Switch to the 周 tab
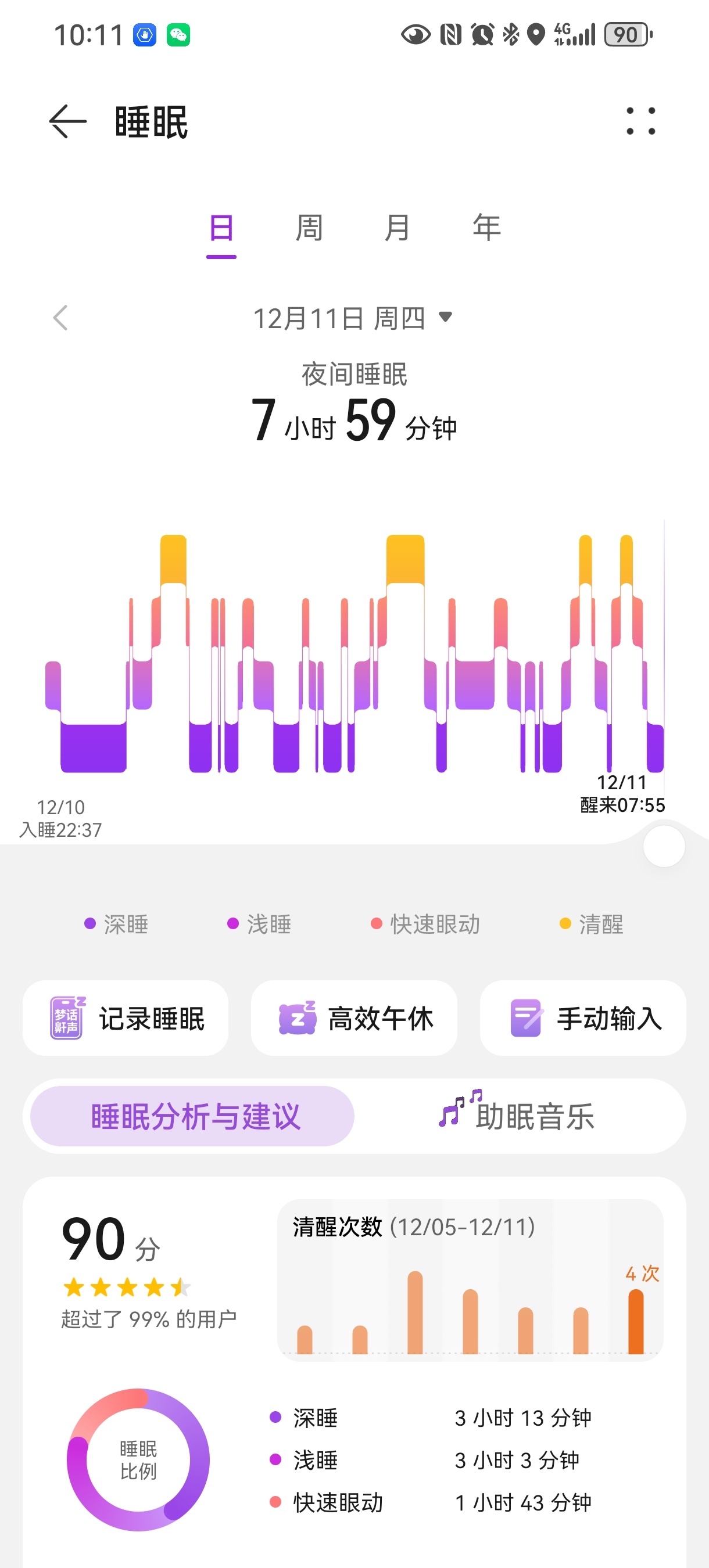Viewport: 709px width, 1568px height. 309,229
